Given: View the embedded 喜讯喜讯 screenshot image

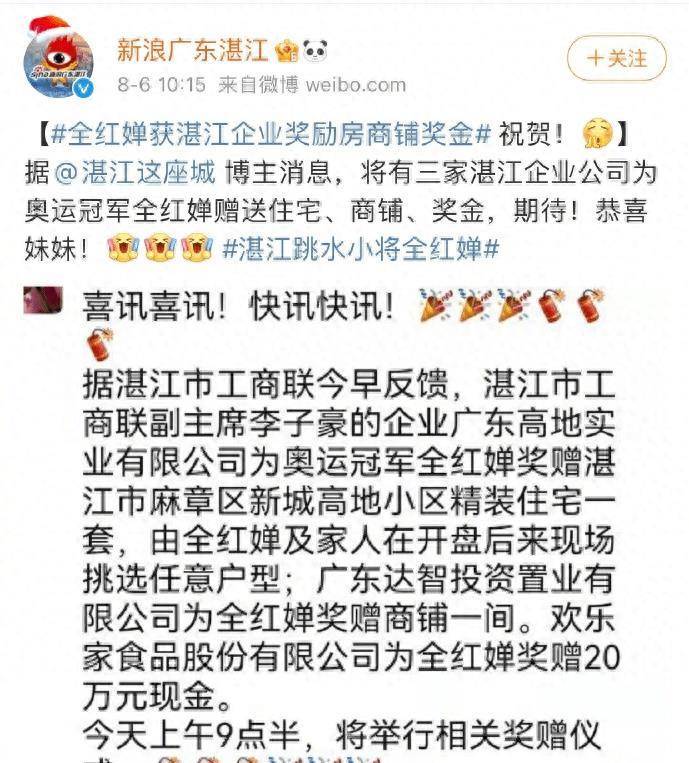Looking at the screenshot, I should point(344,520).
